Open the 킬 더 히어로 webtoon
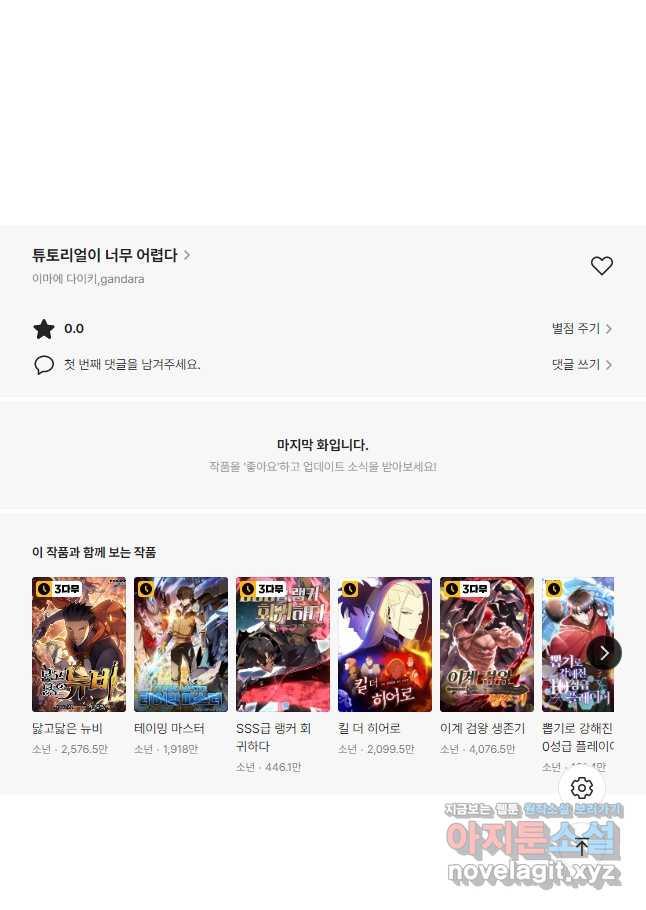This screenshot has width=646, height=910. coord(385,644)
